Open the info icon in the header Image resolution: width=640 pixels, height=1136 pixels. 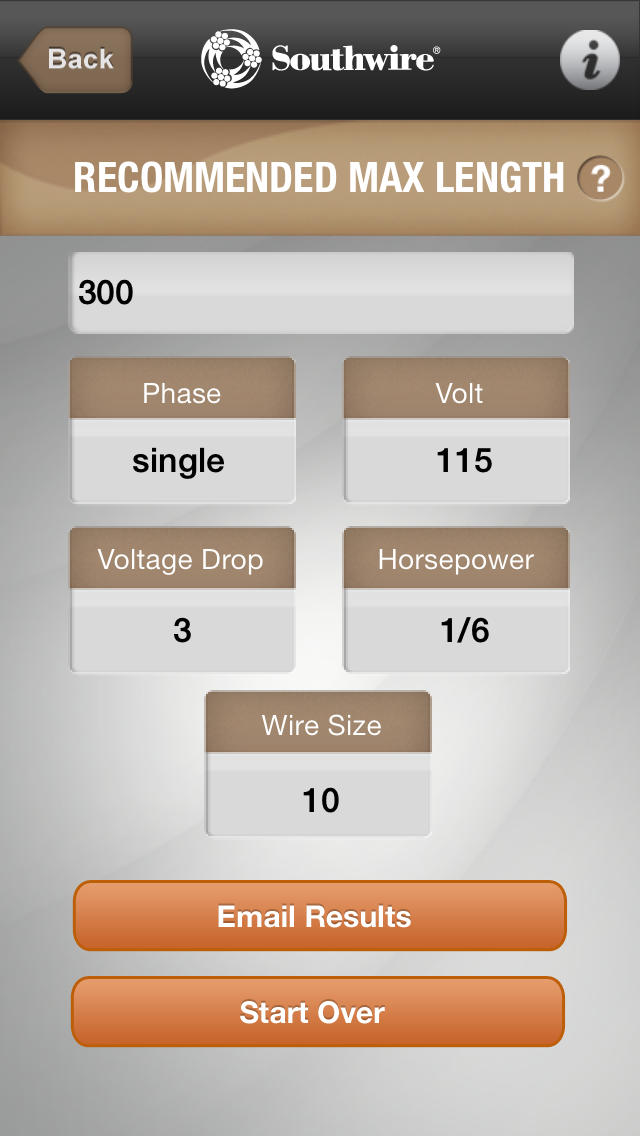click(x=589, y=60)
